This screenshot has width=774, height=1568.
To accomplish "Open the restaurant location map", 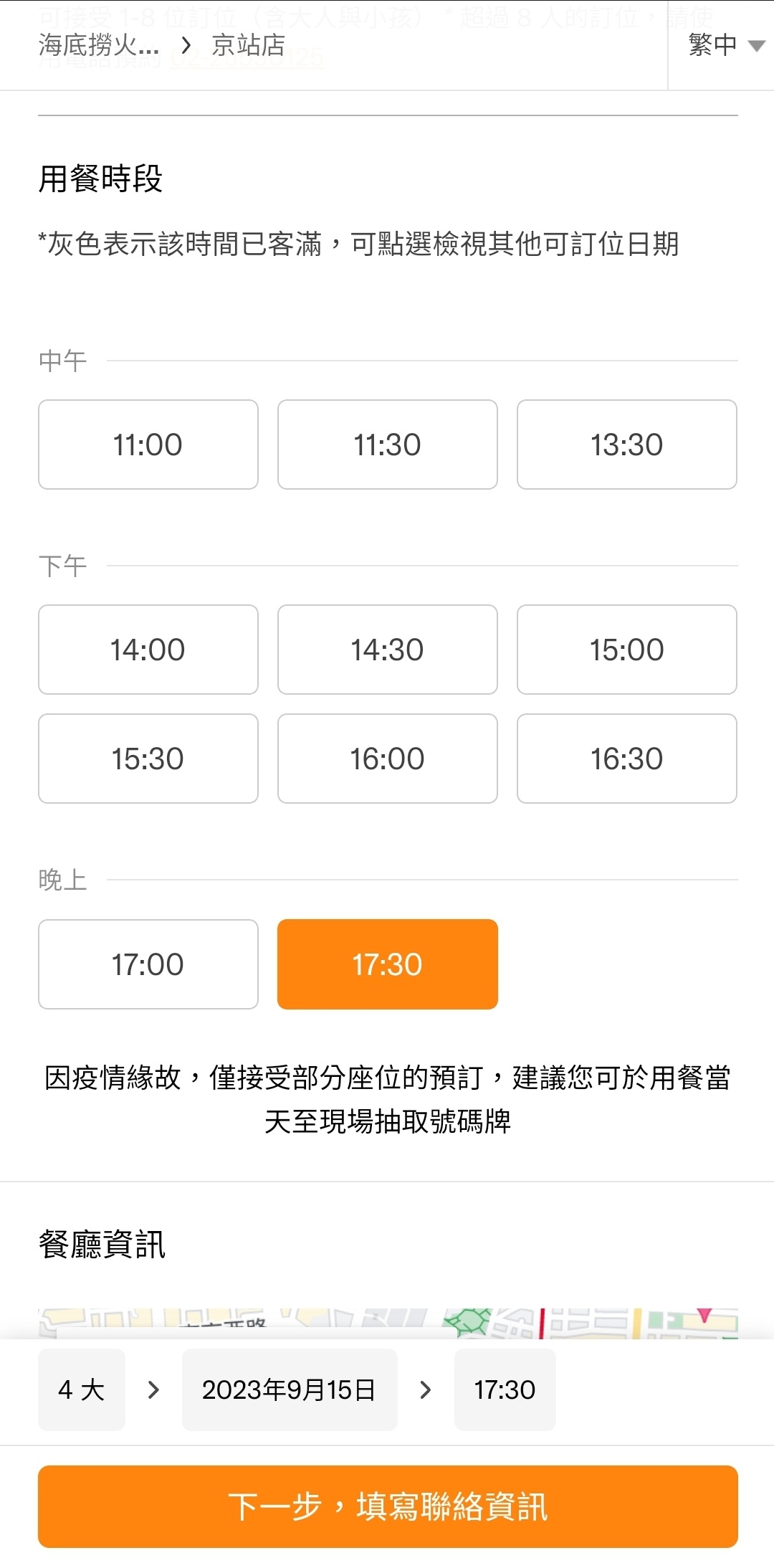I will [x=388, y=1324].
